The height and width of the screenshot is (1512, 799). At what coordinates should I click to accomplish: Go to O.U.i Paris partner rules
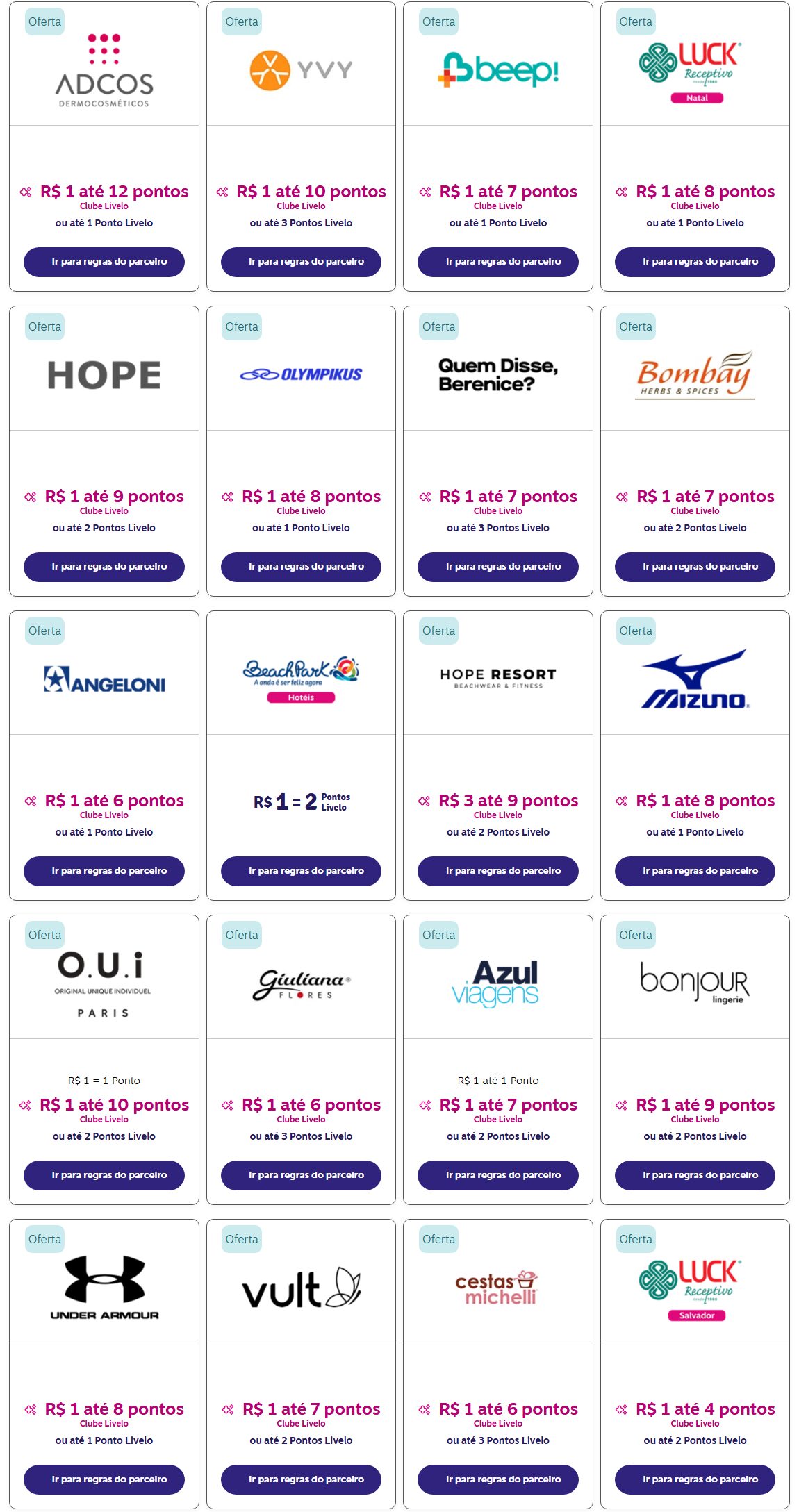pyautogui.click(x=104, y=1175)
